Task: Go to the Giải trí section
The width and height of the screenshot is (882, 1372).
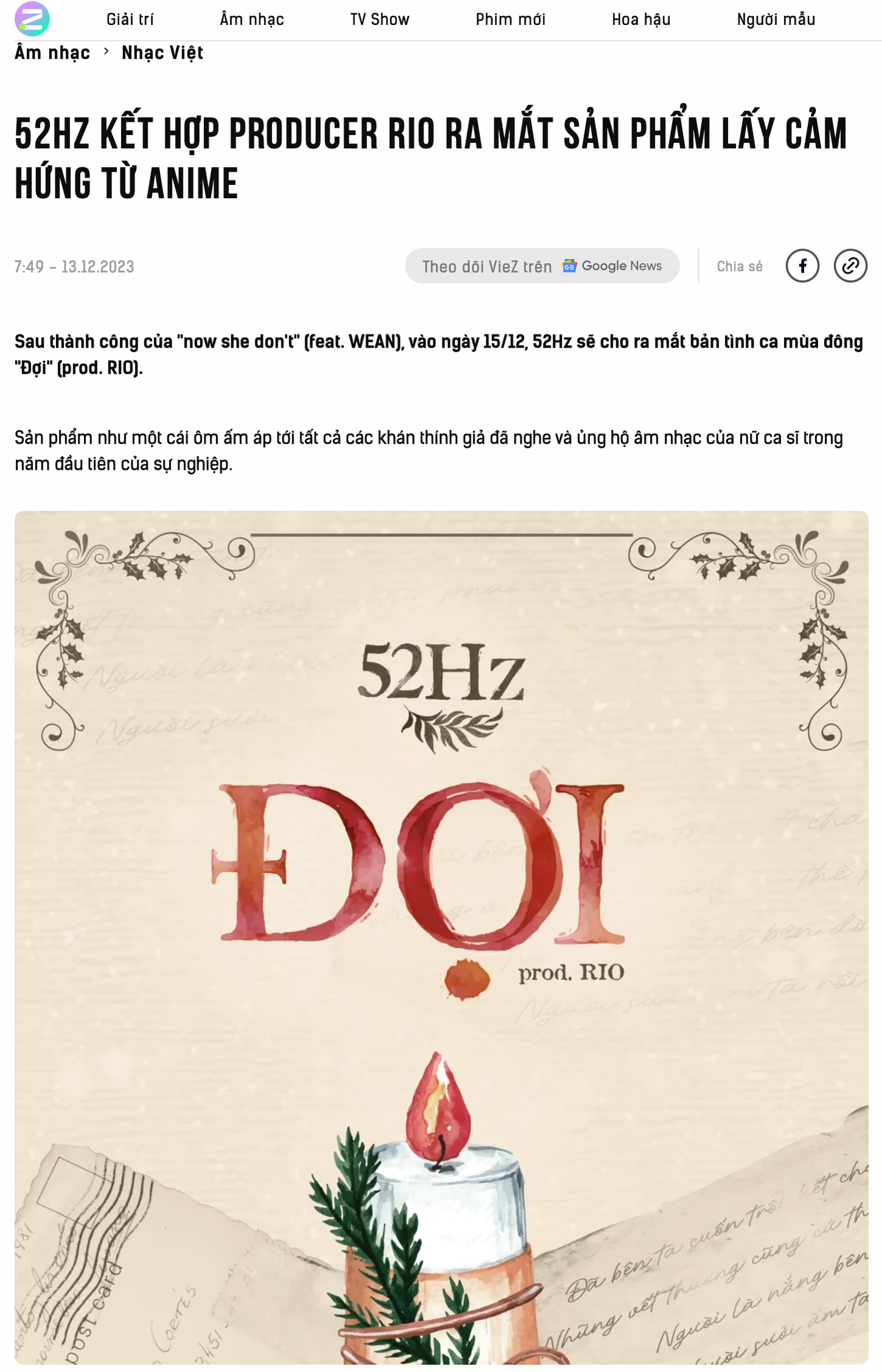Action: point(130,19)
